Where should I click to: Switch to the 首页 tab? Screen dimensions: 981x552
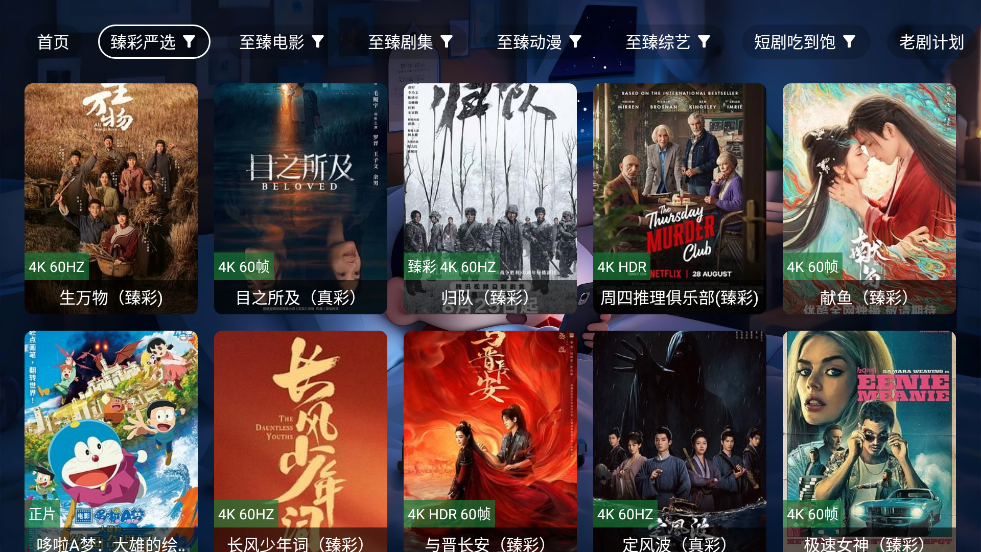point(53,42)
